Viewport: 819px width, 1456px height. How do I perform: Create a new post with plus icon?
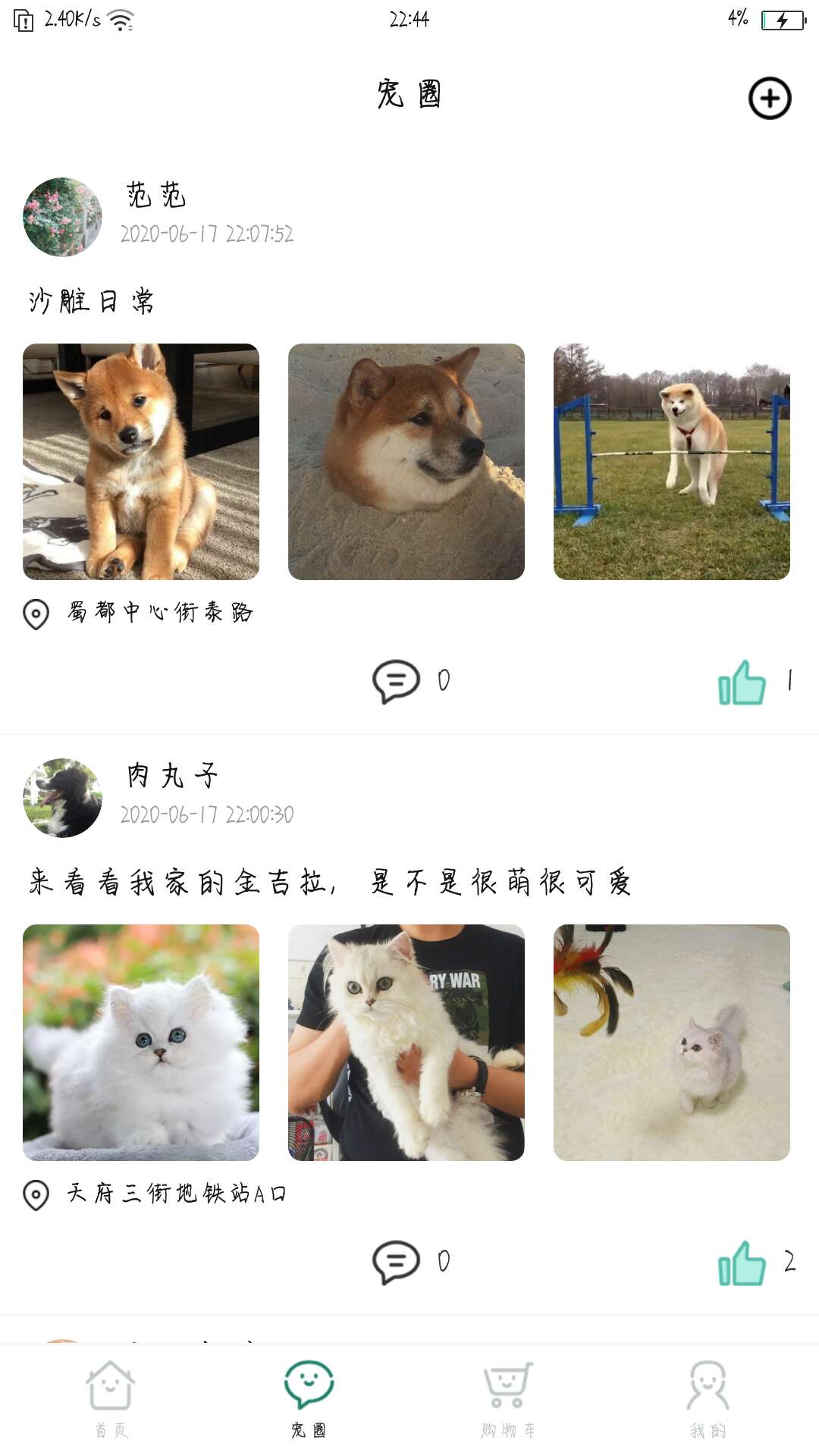[770, 99]
